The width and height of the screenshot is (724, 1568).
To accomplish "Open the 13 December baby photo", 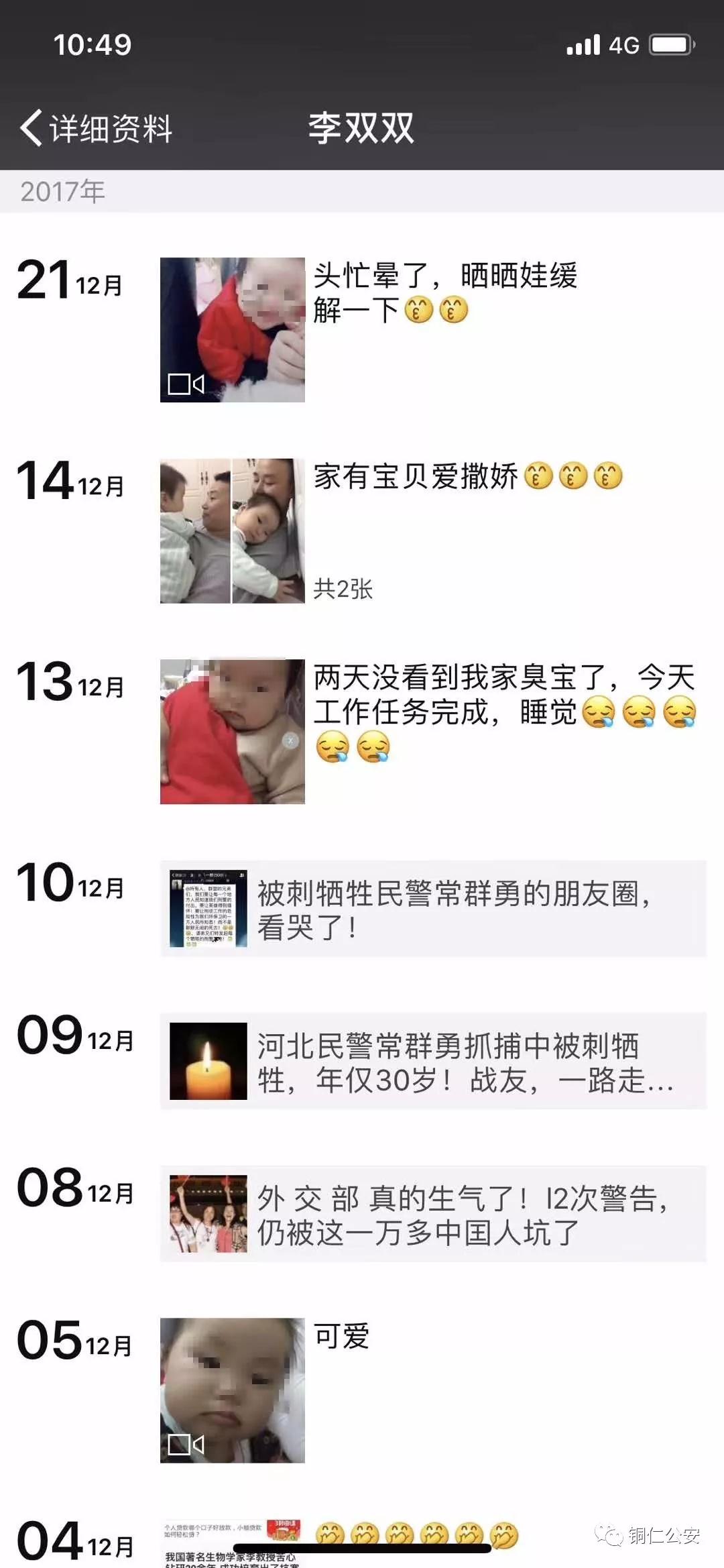I will [232, 732].
